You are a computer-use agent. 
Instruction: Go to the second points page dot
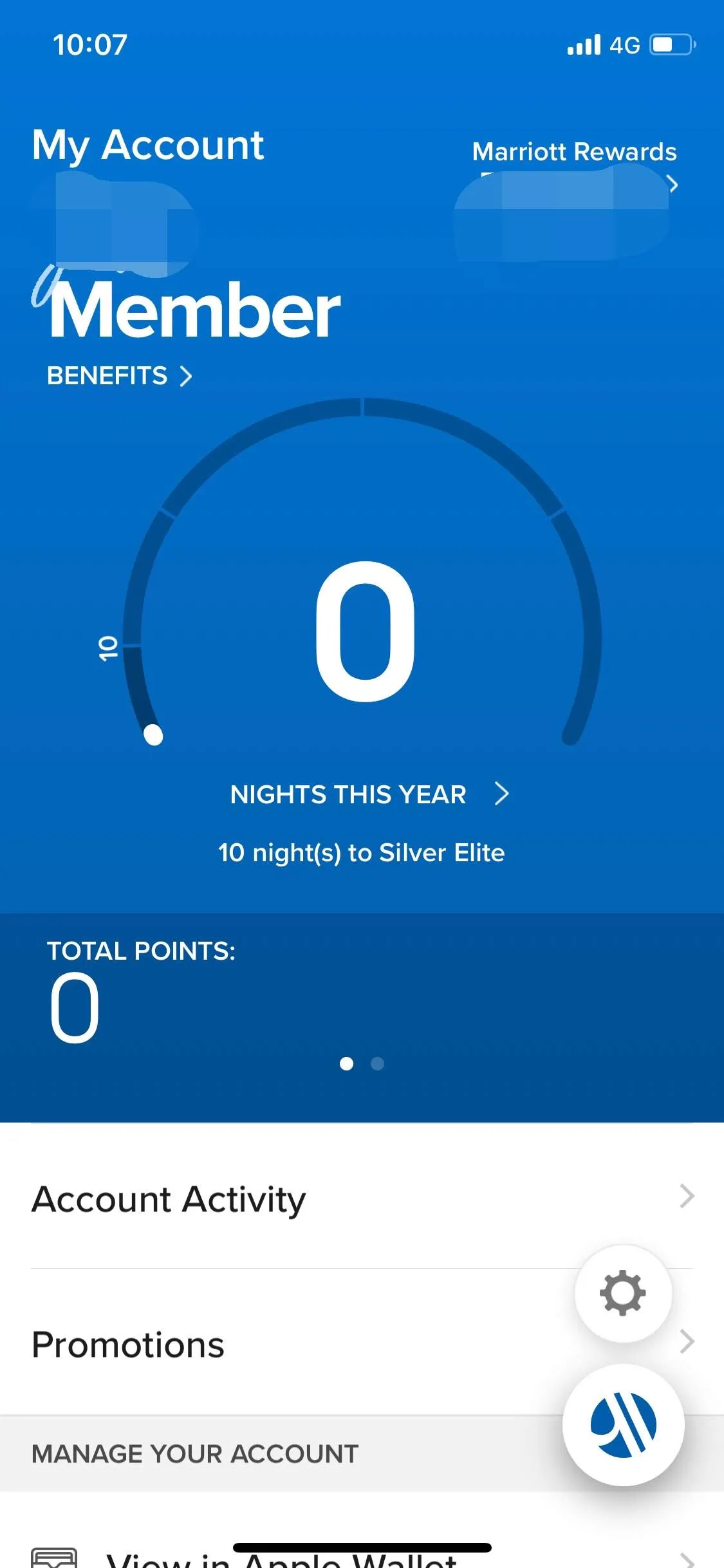click(378, 1063)
